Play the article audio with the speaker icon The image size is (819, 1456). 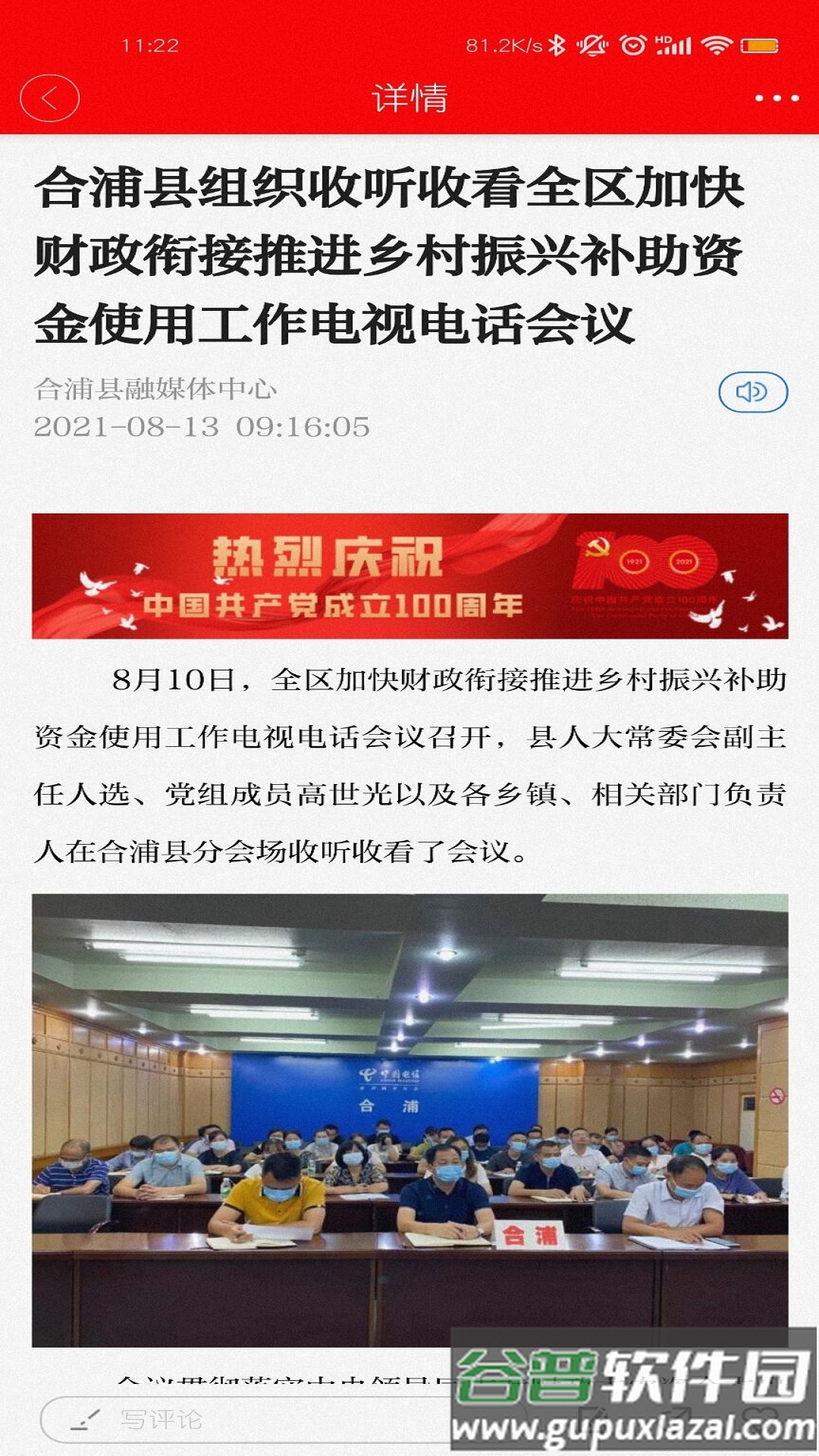coord(752,392)
